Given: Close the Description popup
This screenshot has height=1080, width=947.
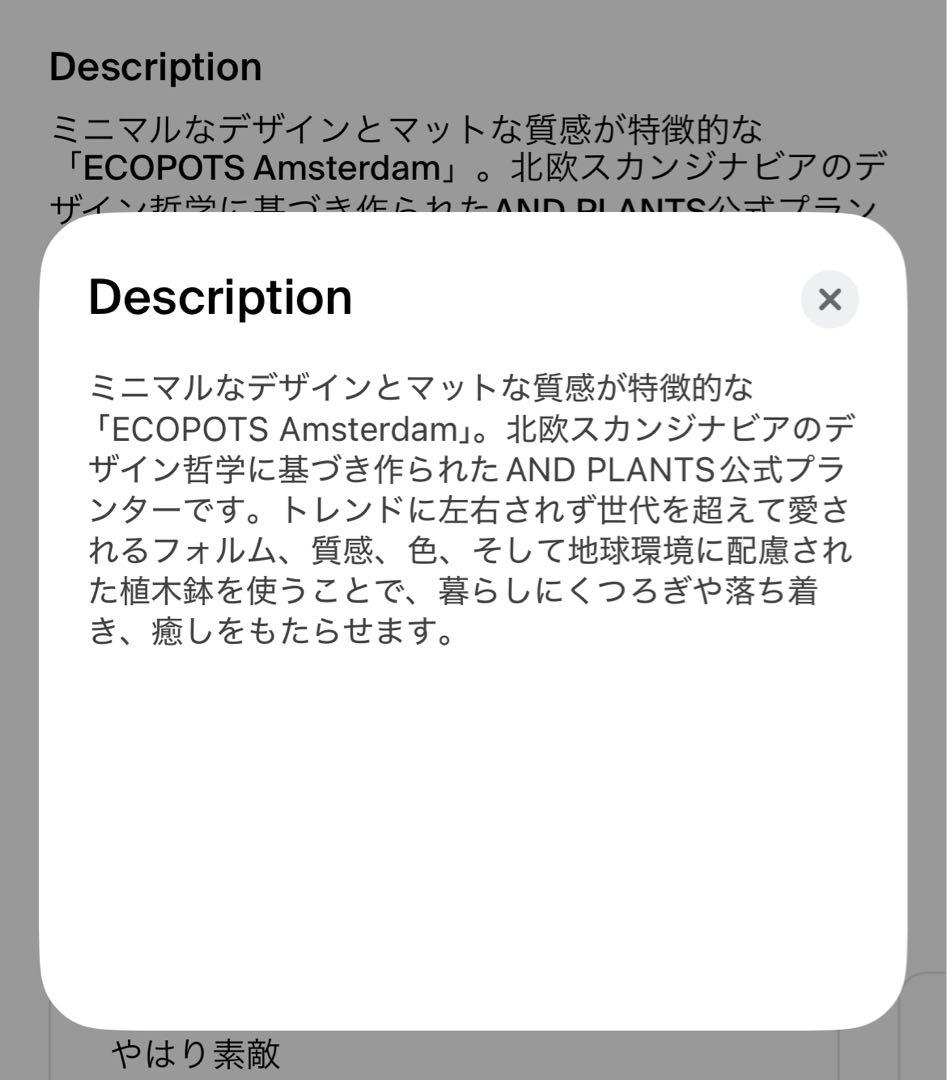Looking at the screenshot, I should 829,299.
